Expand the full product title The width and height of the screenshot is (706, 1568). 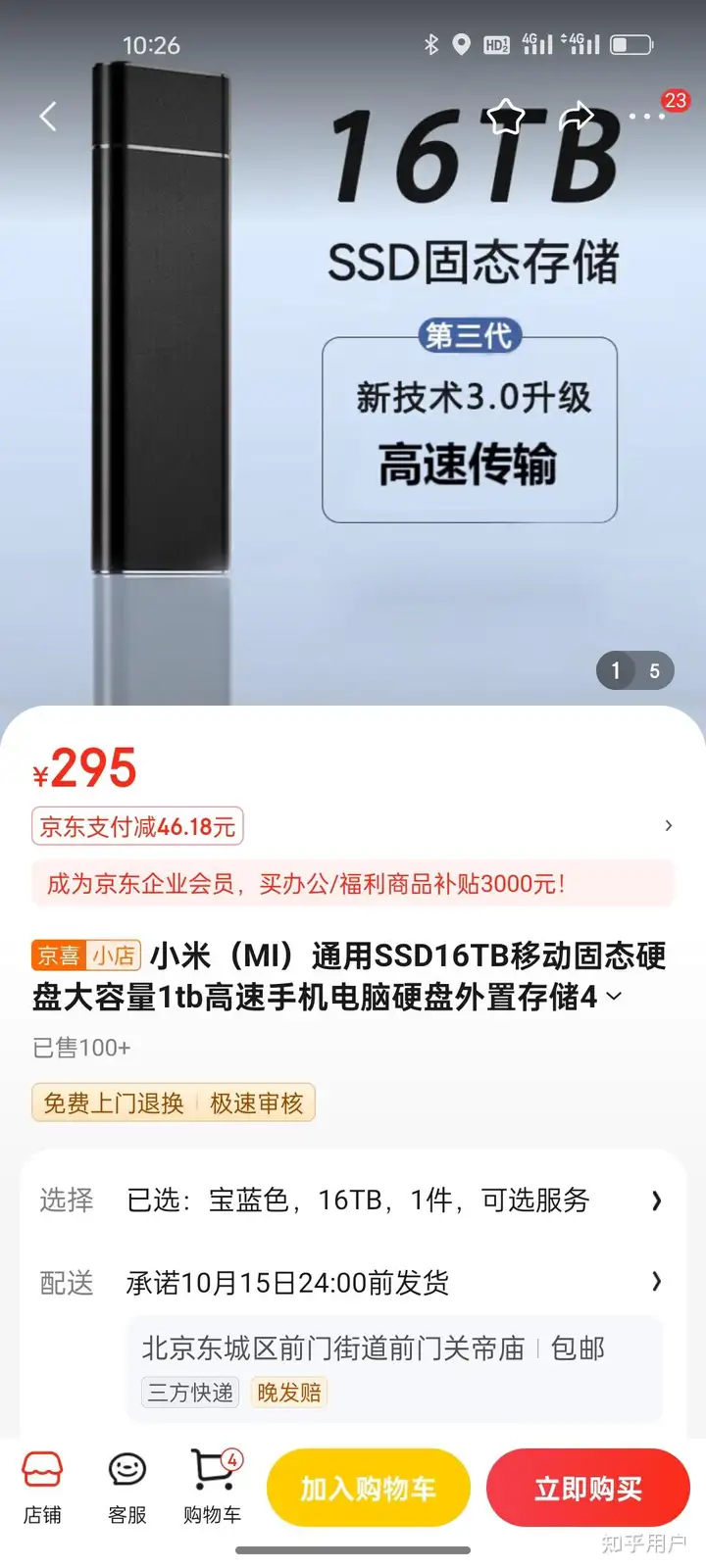click(615, 997)
